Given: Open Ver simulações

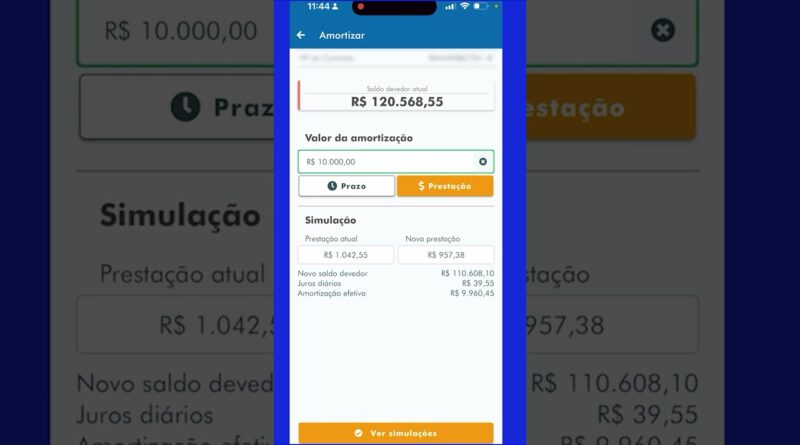Looking at the screenshot, I should click(396, 433).
